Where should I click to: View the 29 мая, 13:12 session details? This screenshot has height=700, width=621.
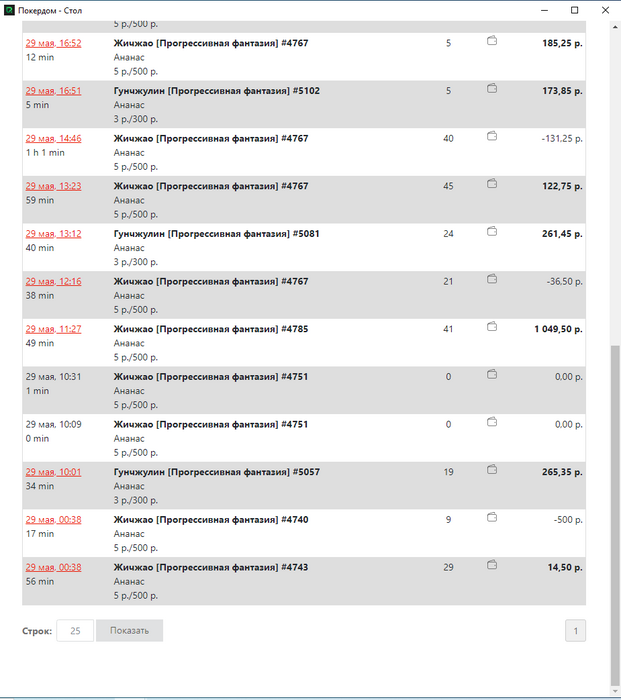pos(53,233)
